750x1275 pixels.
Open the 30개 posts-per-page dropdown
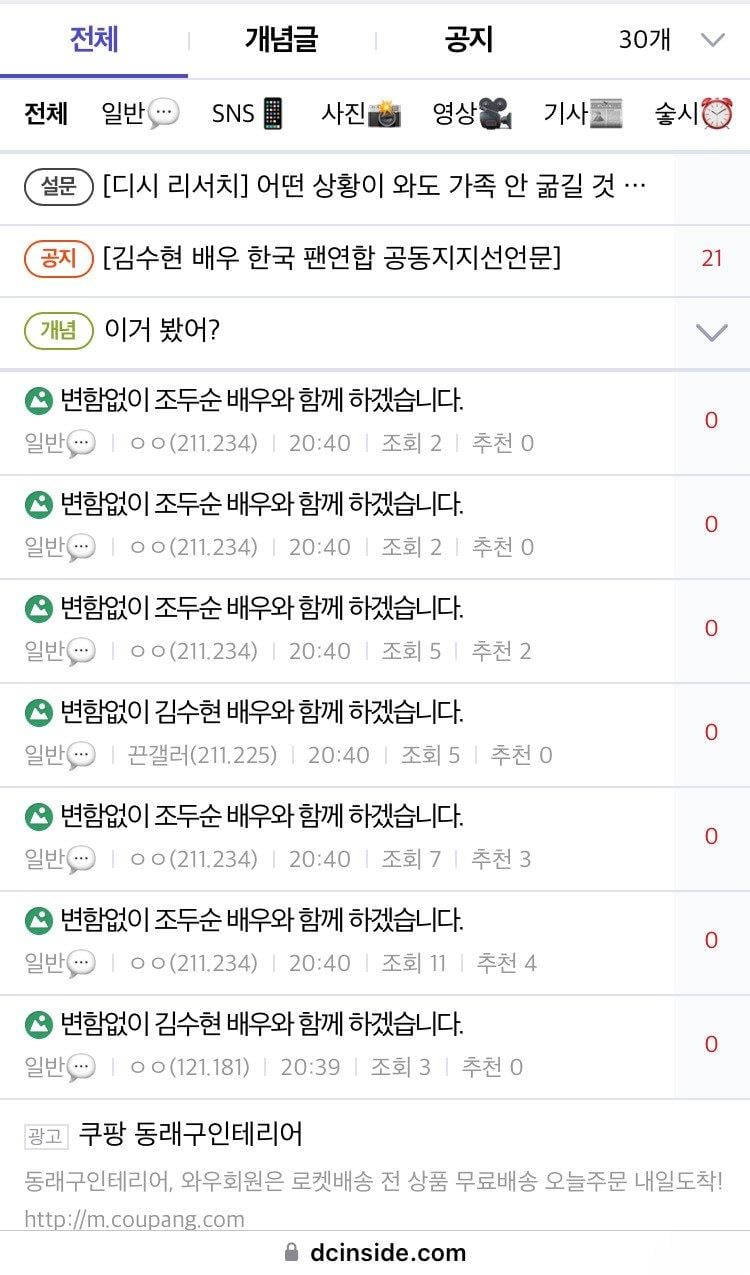(670, 40)
